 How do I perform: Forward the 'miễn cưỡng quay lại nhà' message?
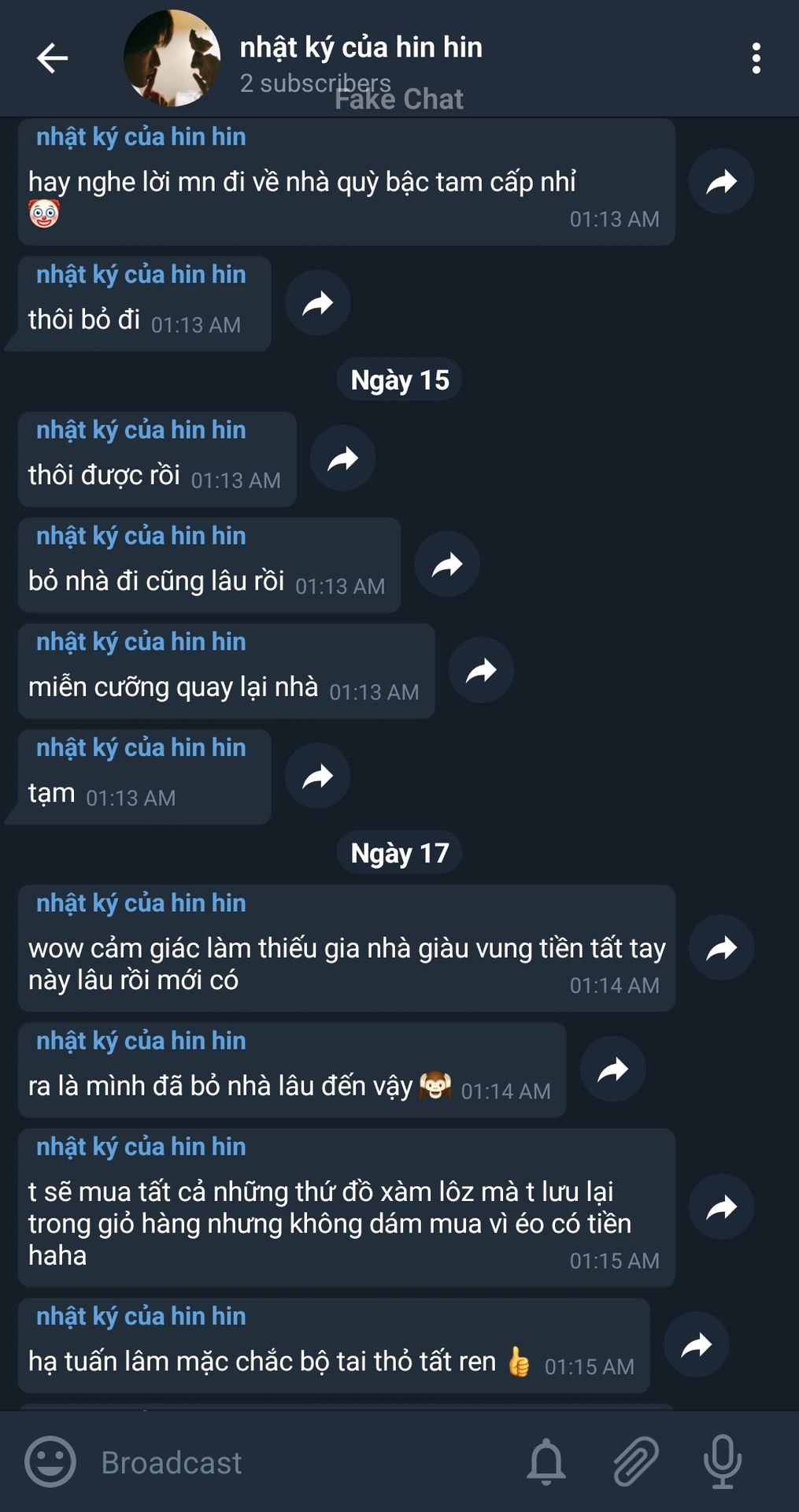[481, 670]
